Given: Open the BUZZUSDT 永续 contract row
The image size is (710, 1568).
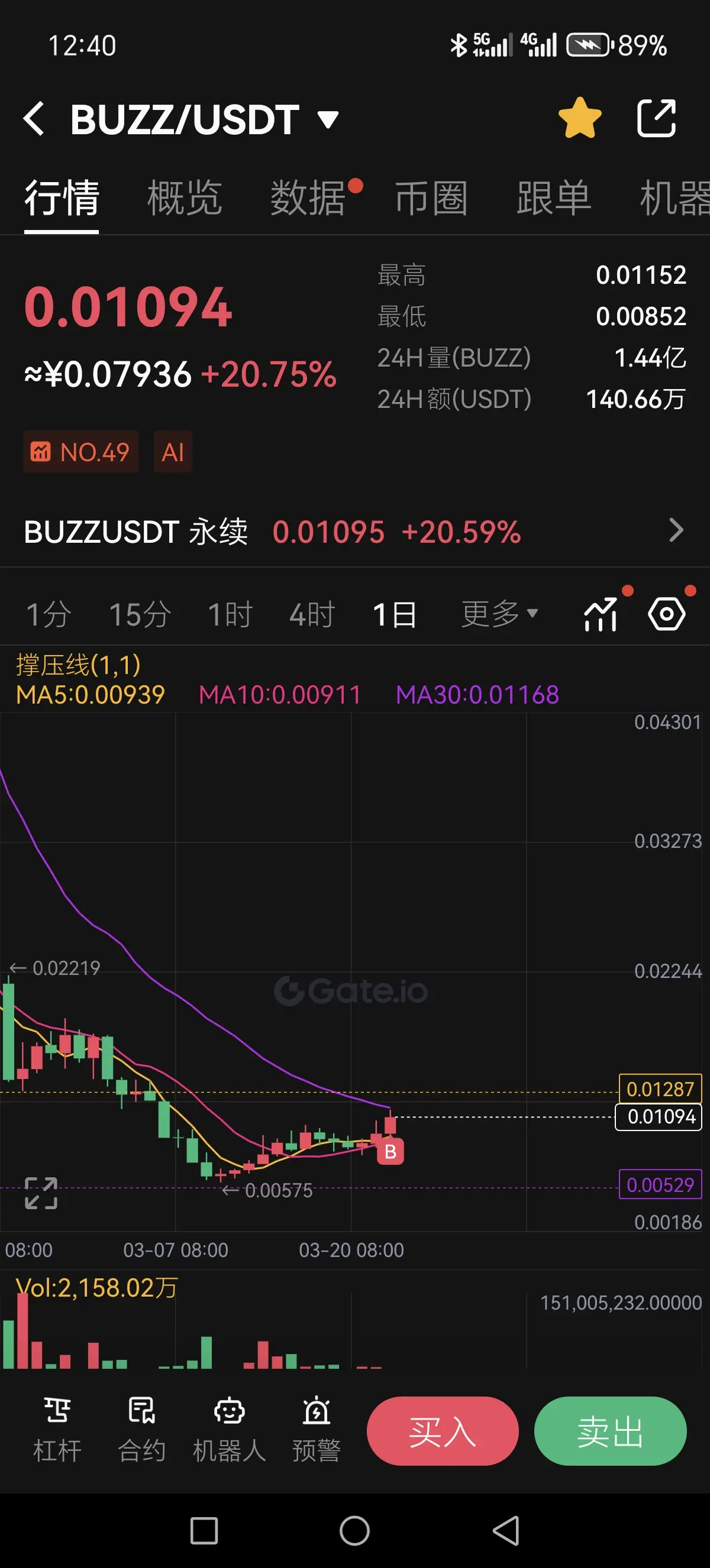Looking at the screenshot, I should click(x=355, y=532).
